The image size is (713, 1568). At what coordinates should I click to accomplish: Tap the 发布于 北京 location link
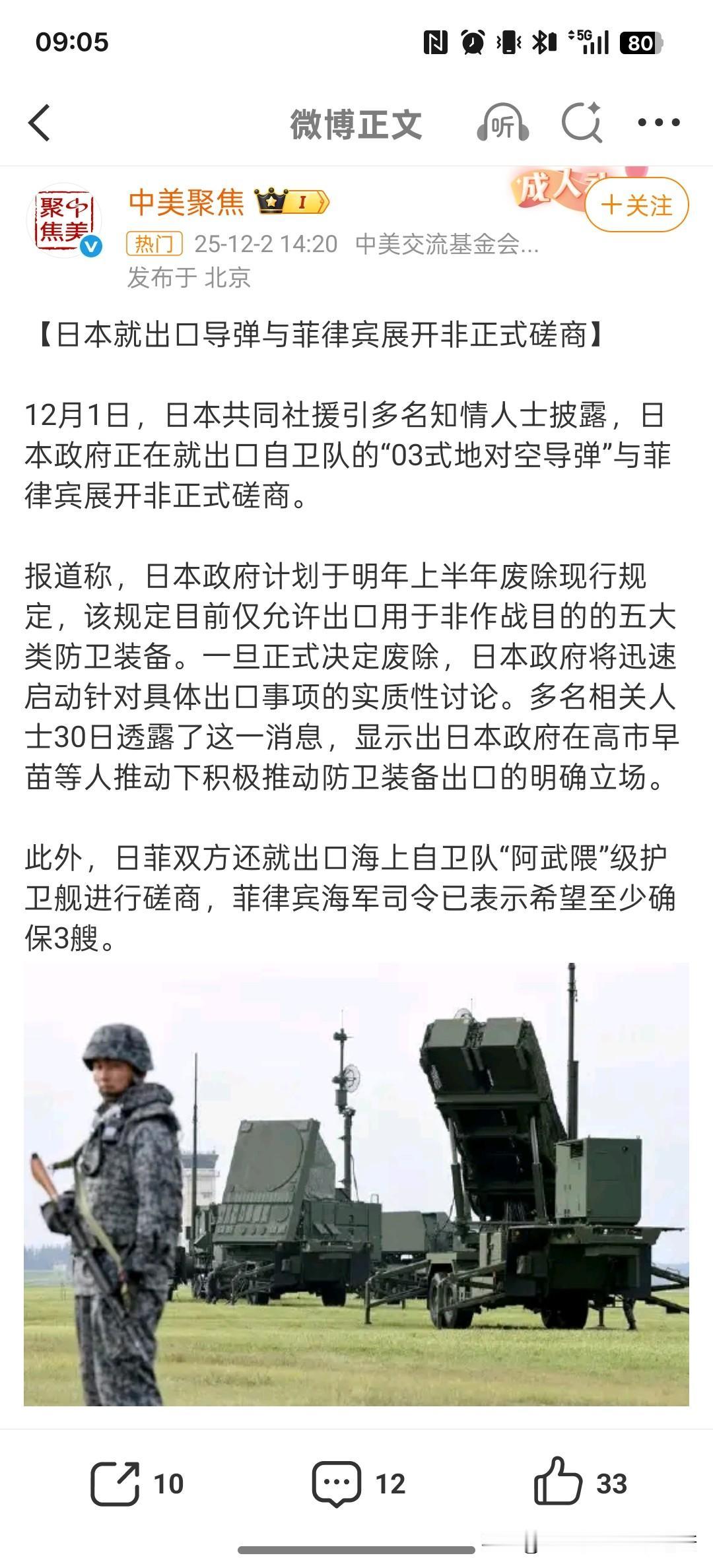click(188, 278)
